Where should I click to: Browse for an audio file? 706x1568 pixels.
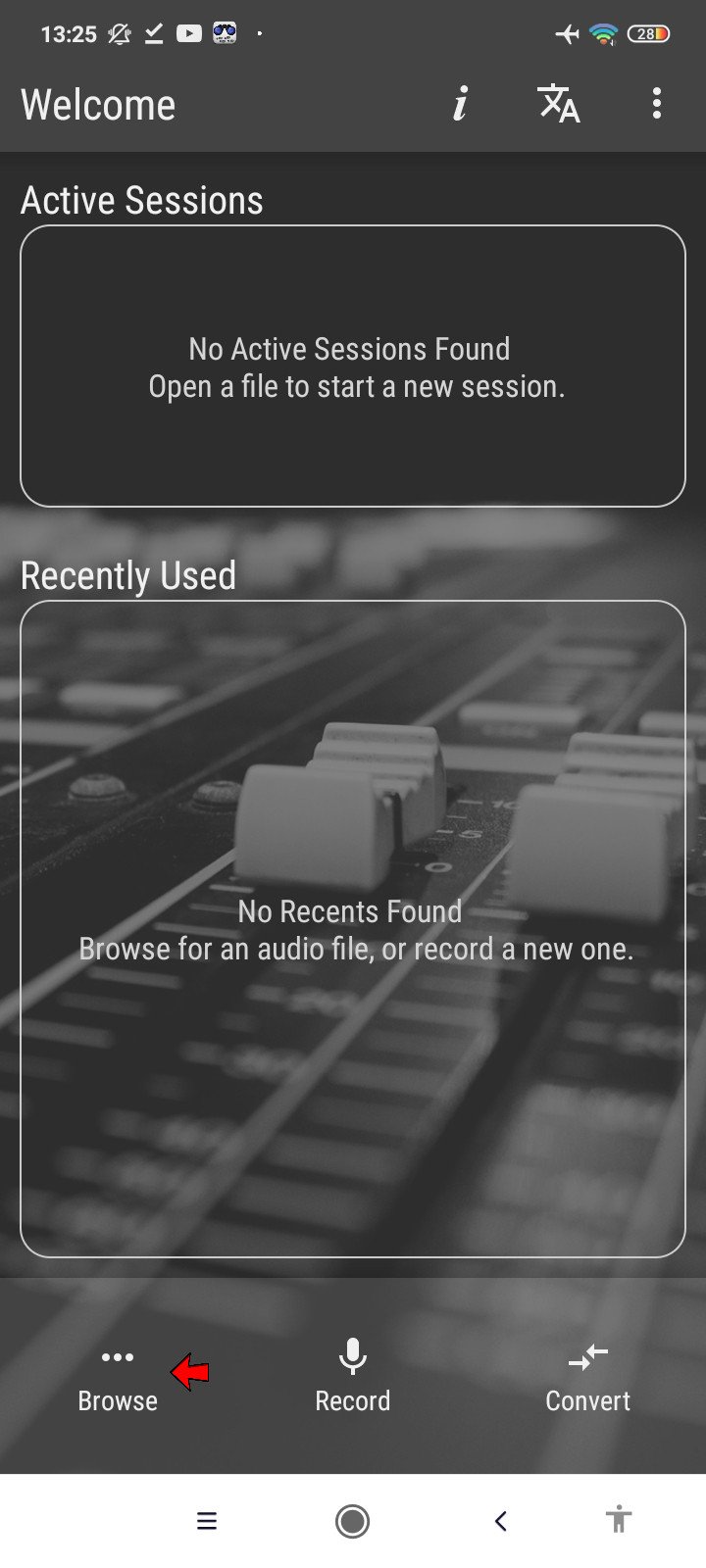tap(118, 1377)
